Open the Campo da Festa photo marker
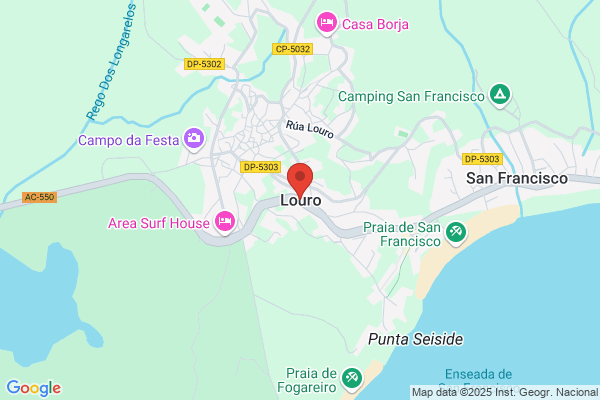Screen dimensions: 600x400 [194, 139]
